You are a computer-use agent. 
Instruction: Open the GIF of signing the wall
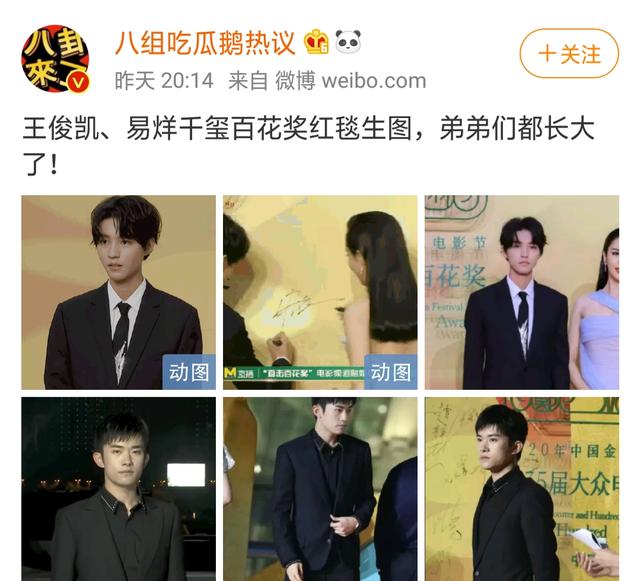click(x=320, y=292)
